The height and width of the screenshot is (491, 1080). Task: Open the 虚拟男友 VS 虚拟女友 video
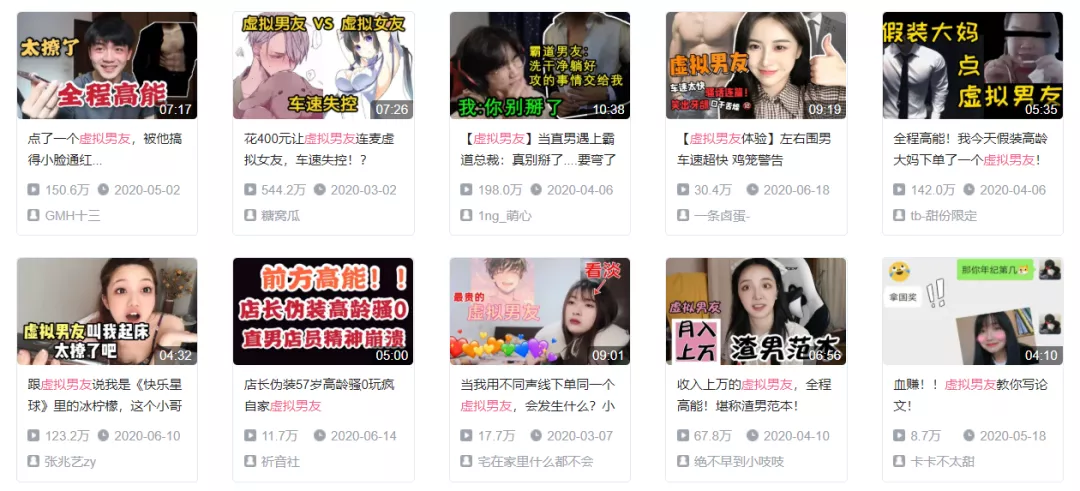323,66
